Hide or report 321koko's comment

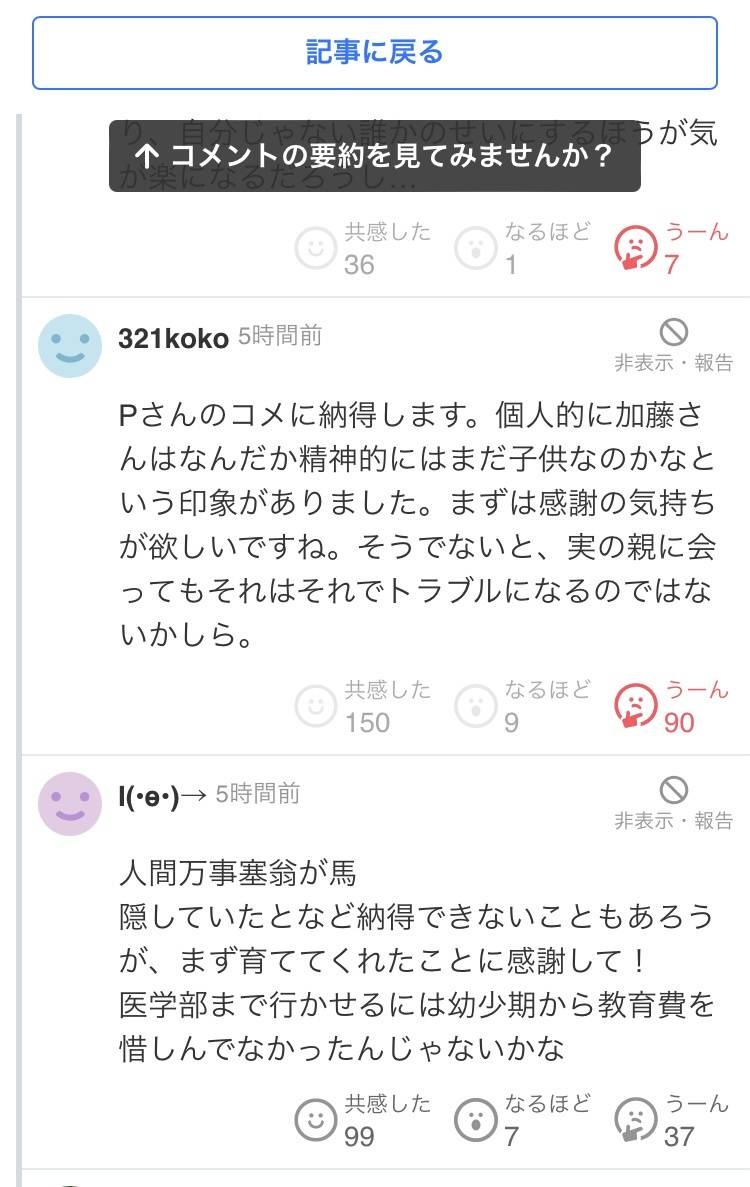674,344
